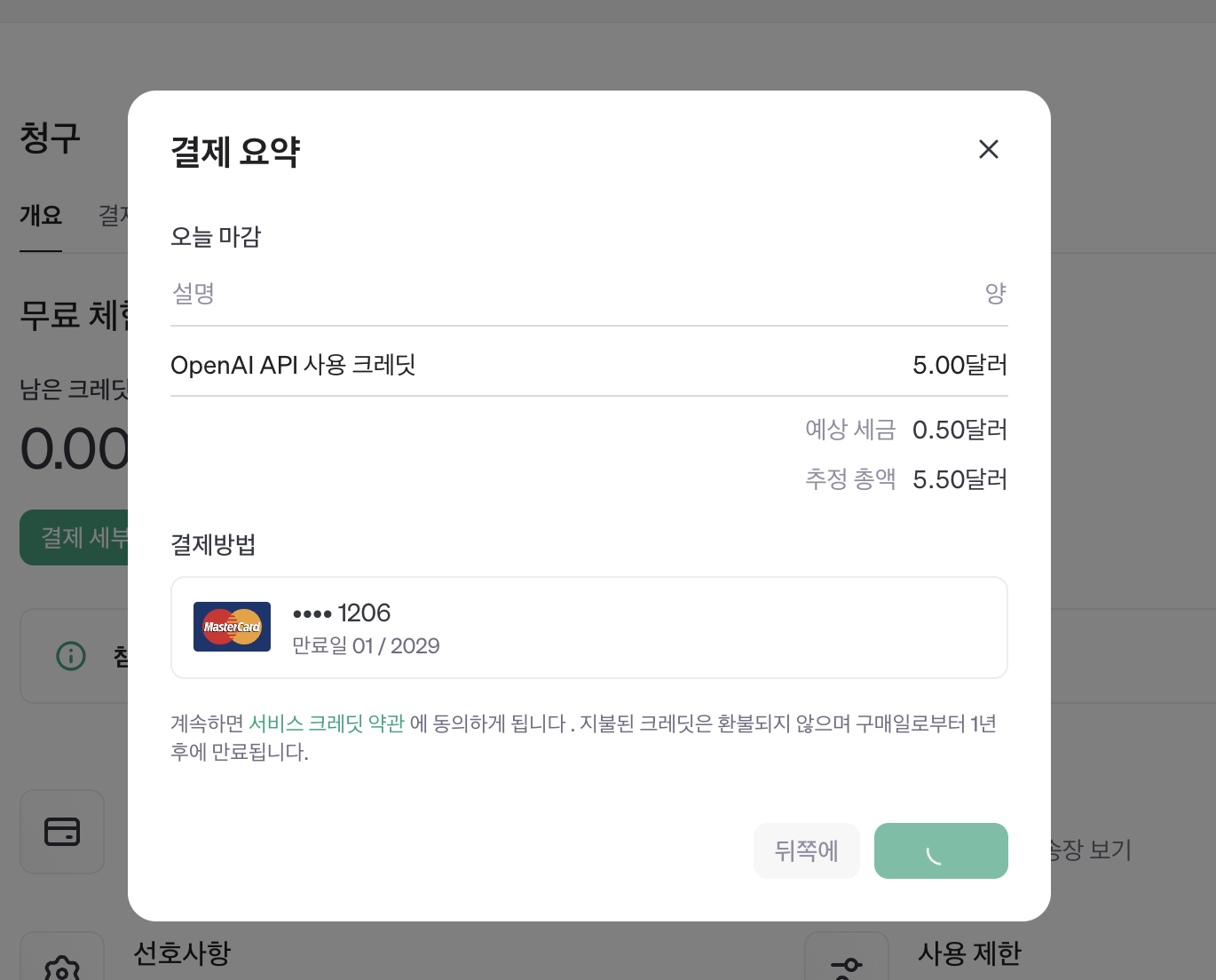
Task: Close the 결제 요약 dialog
Action: point(988,149)
